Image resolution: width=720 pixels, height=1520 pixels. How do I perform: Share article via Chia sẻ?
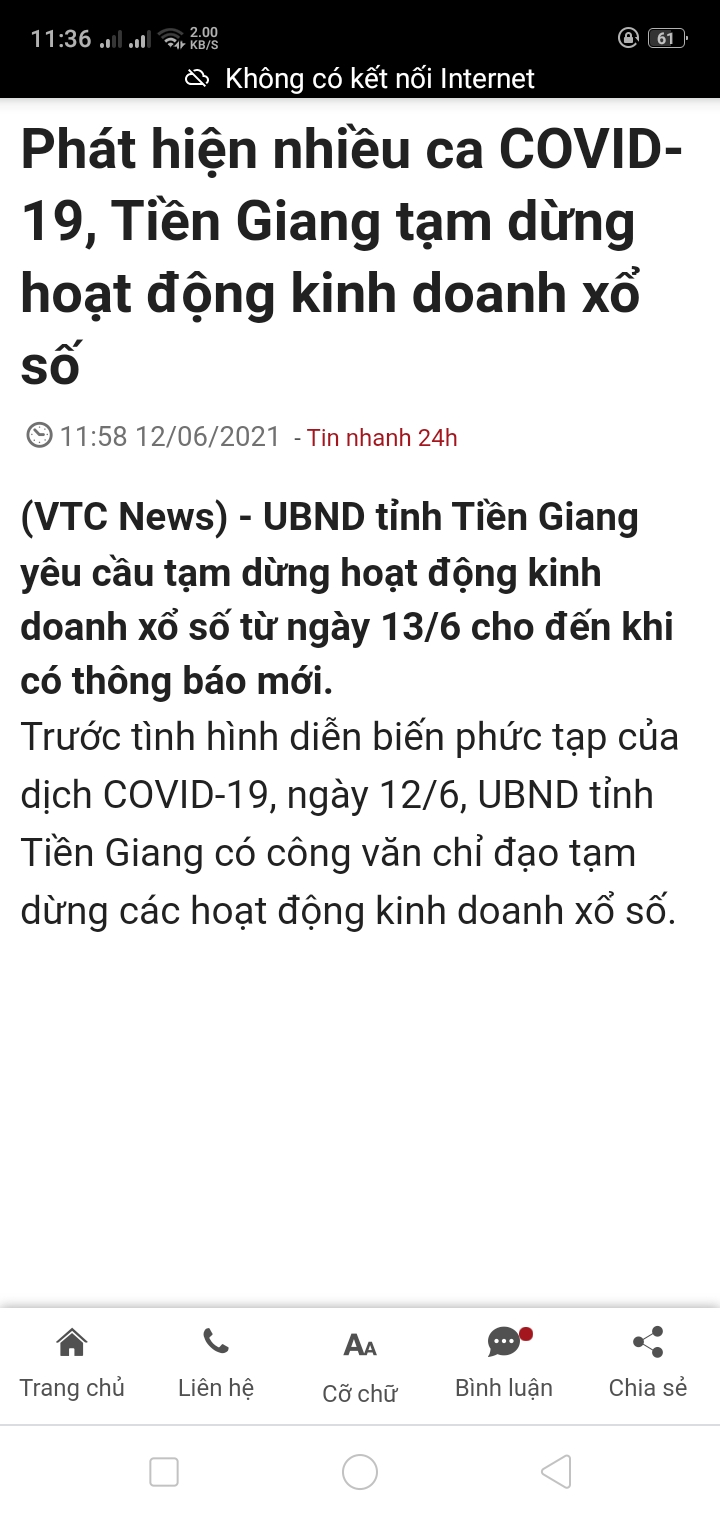(648, 1363)
